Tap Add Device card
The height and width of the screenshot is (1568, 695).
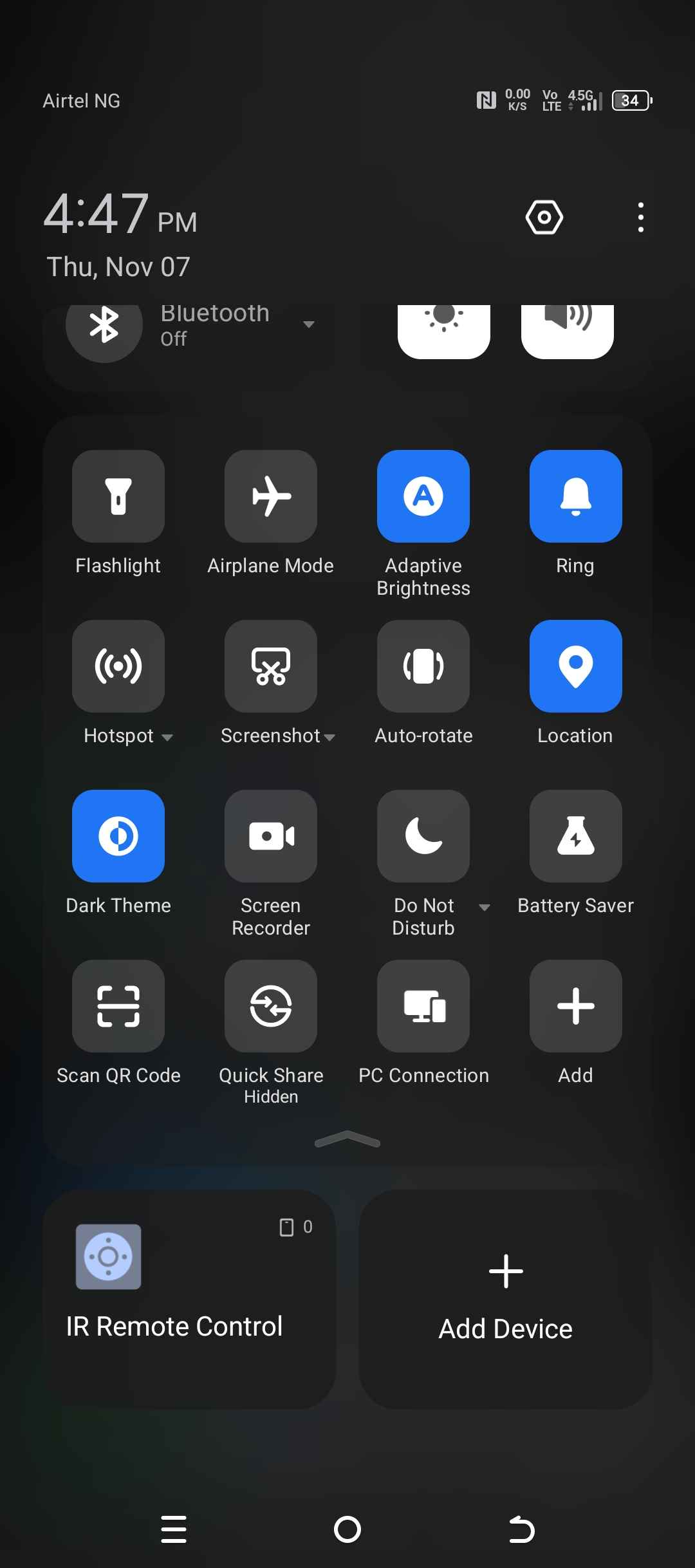coord(506,1299)
